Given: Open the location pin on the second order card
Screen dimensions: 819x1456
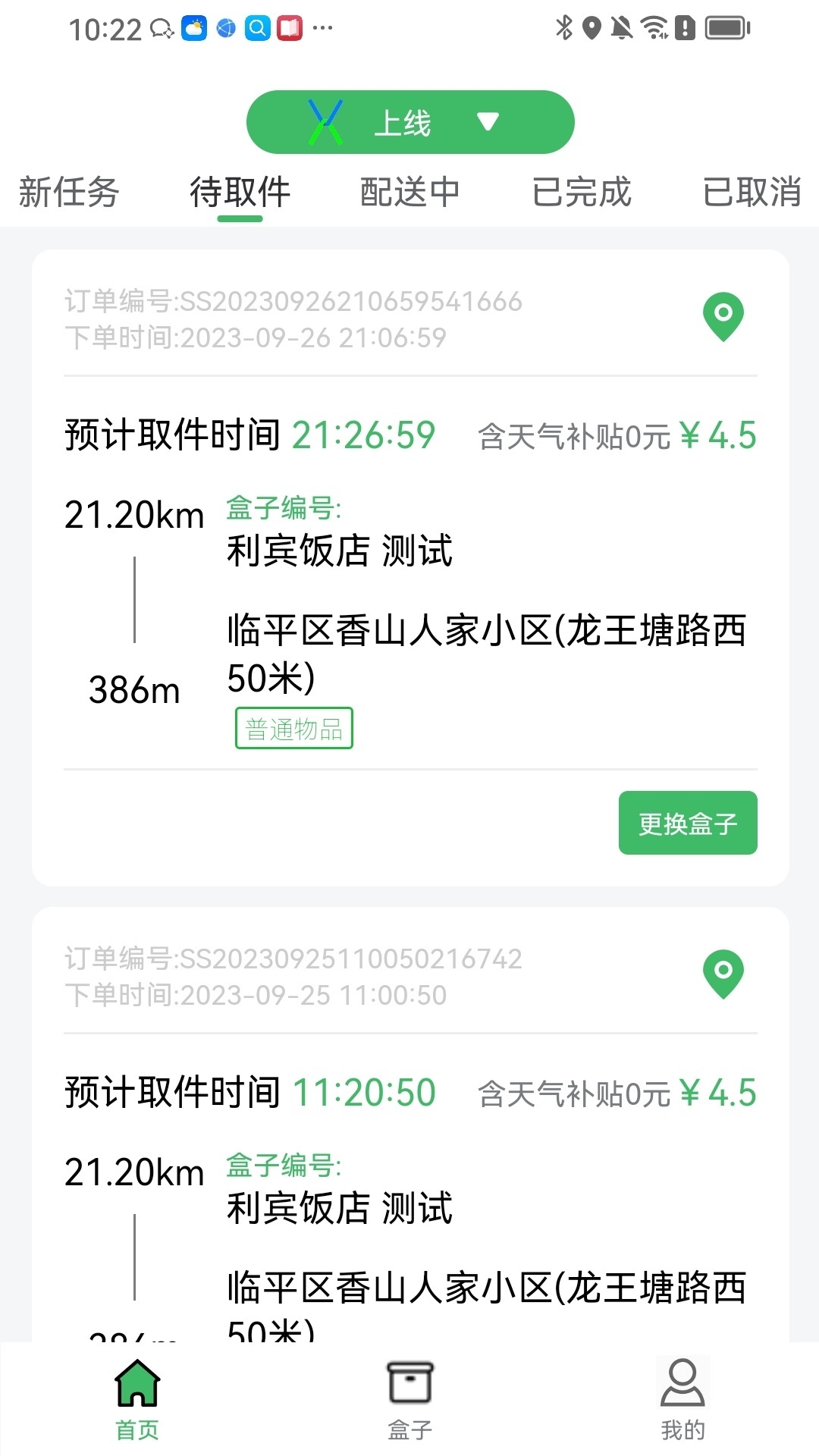Looking at the screenshot, I should [722, 975].
